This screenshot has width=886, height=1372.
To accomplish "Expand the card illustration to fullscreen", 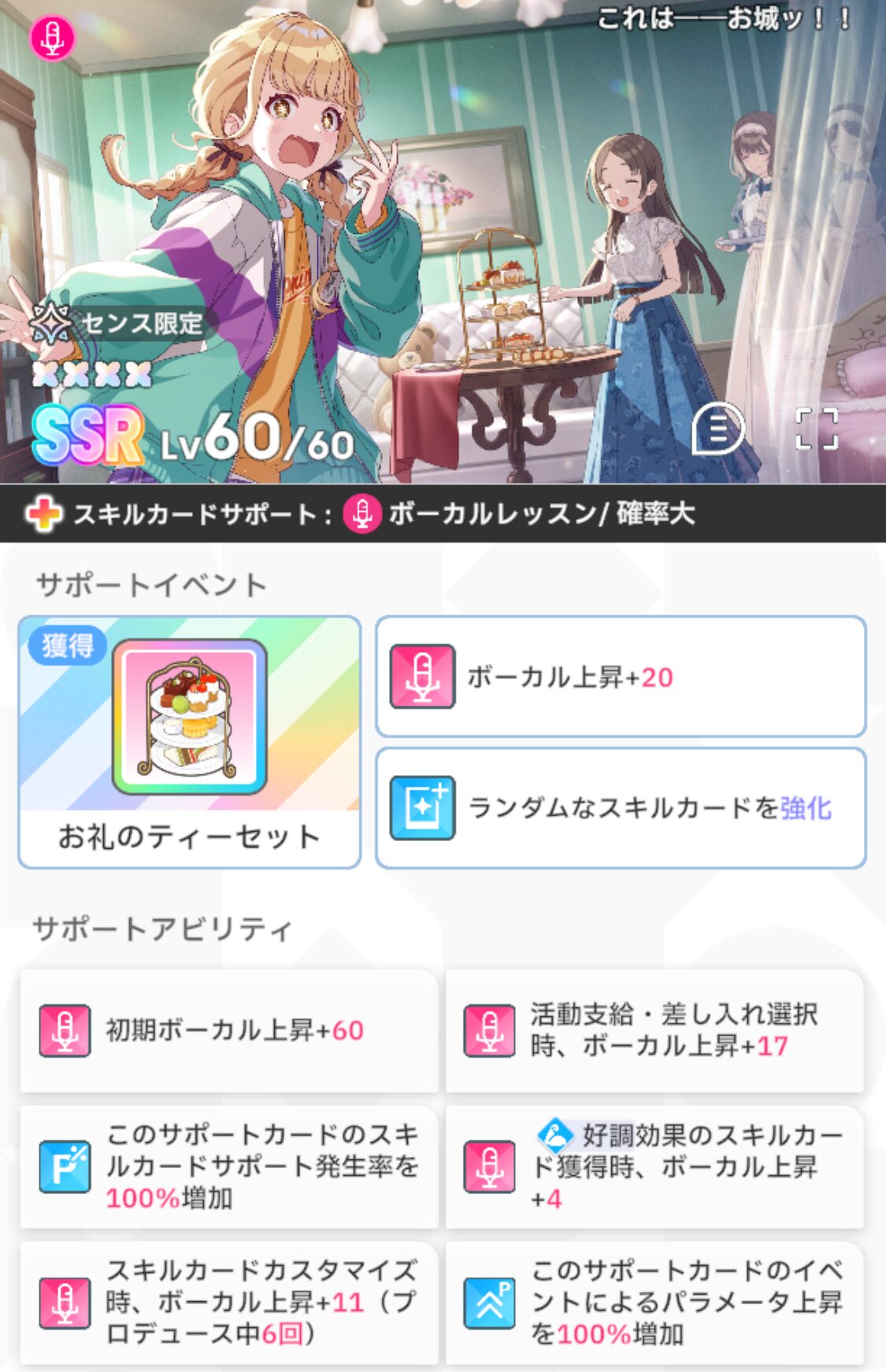I will click(x=817, y=429).
